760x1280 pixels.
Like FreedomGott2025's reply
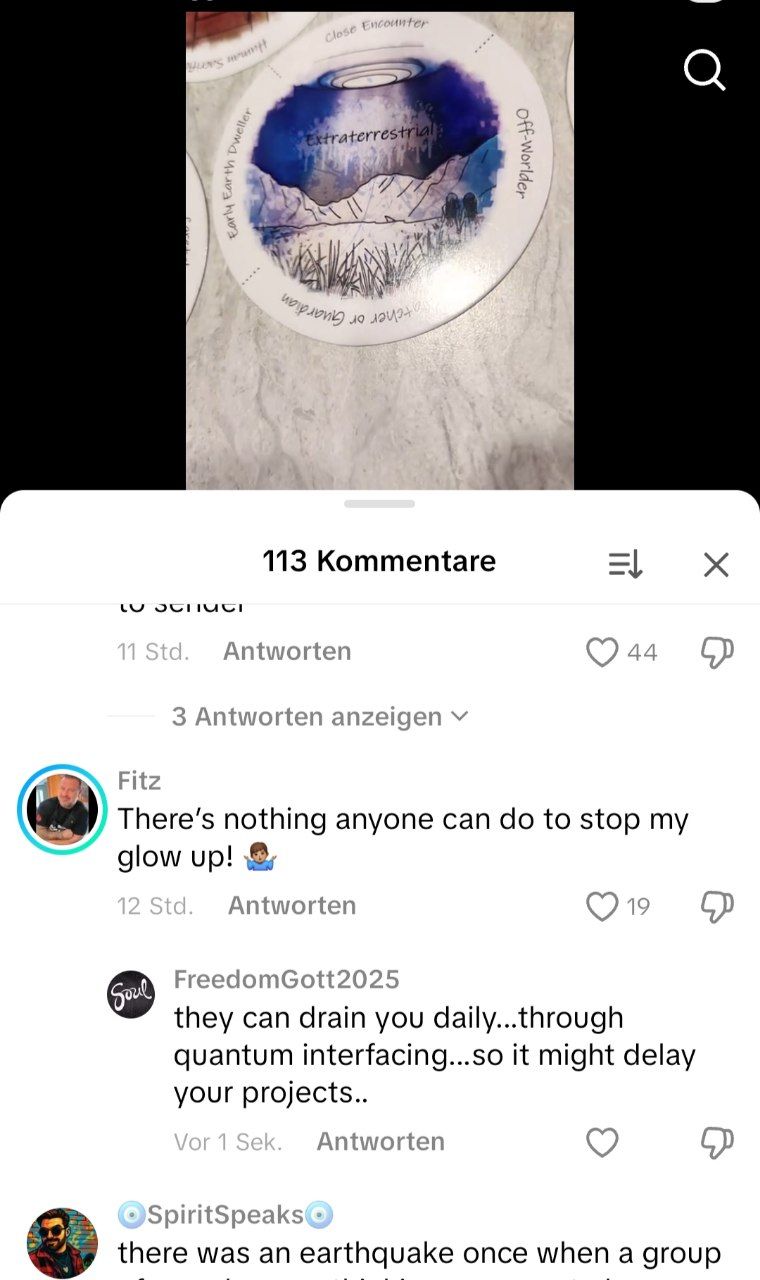602,1142
